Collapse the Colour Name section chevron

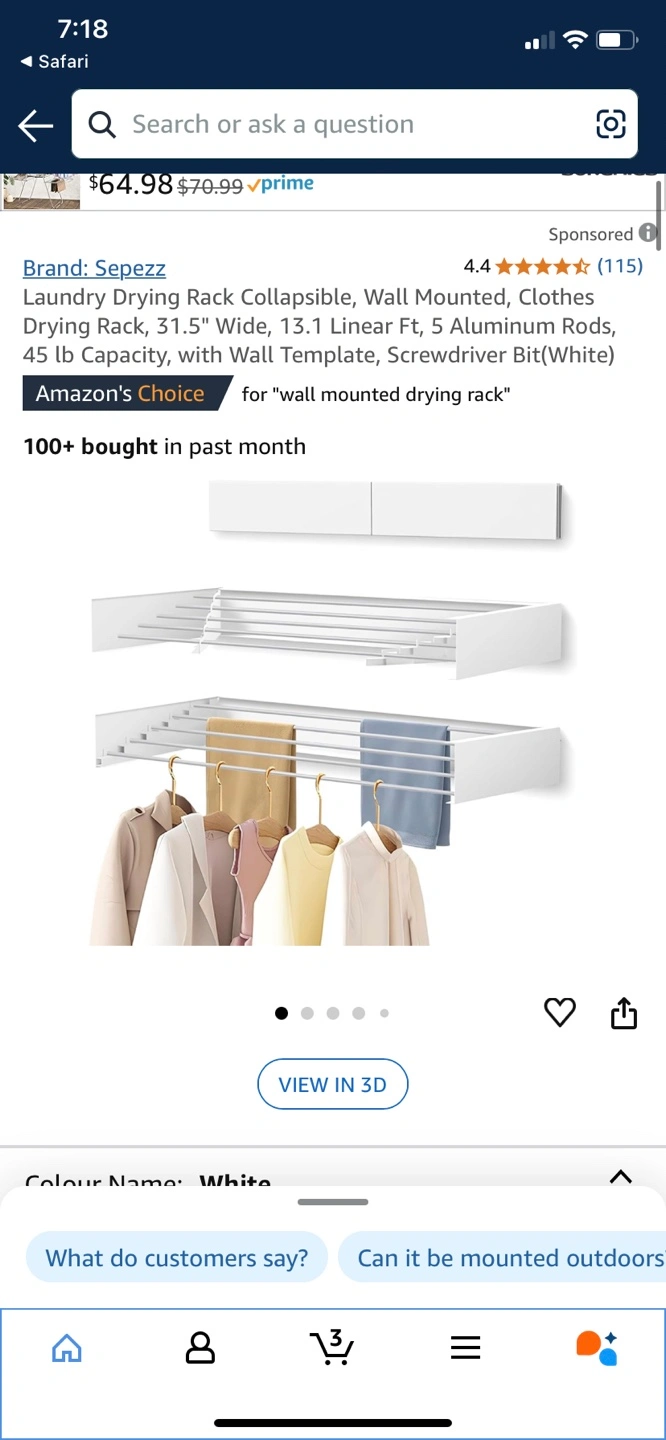pos(621,1176)
